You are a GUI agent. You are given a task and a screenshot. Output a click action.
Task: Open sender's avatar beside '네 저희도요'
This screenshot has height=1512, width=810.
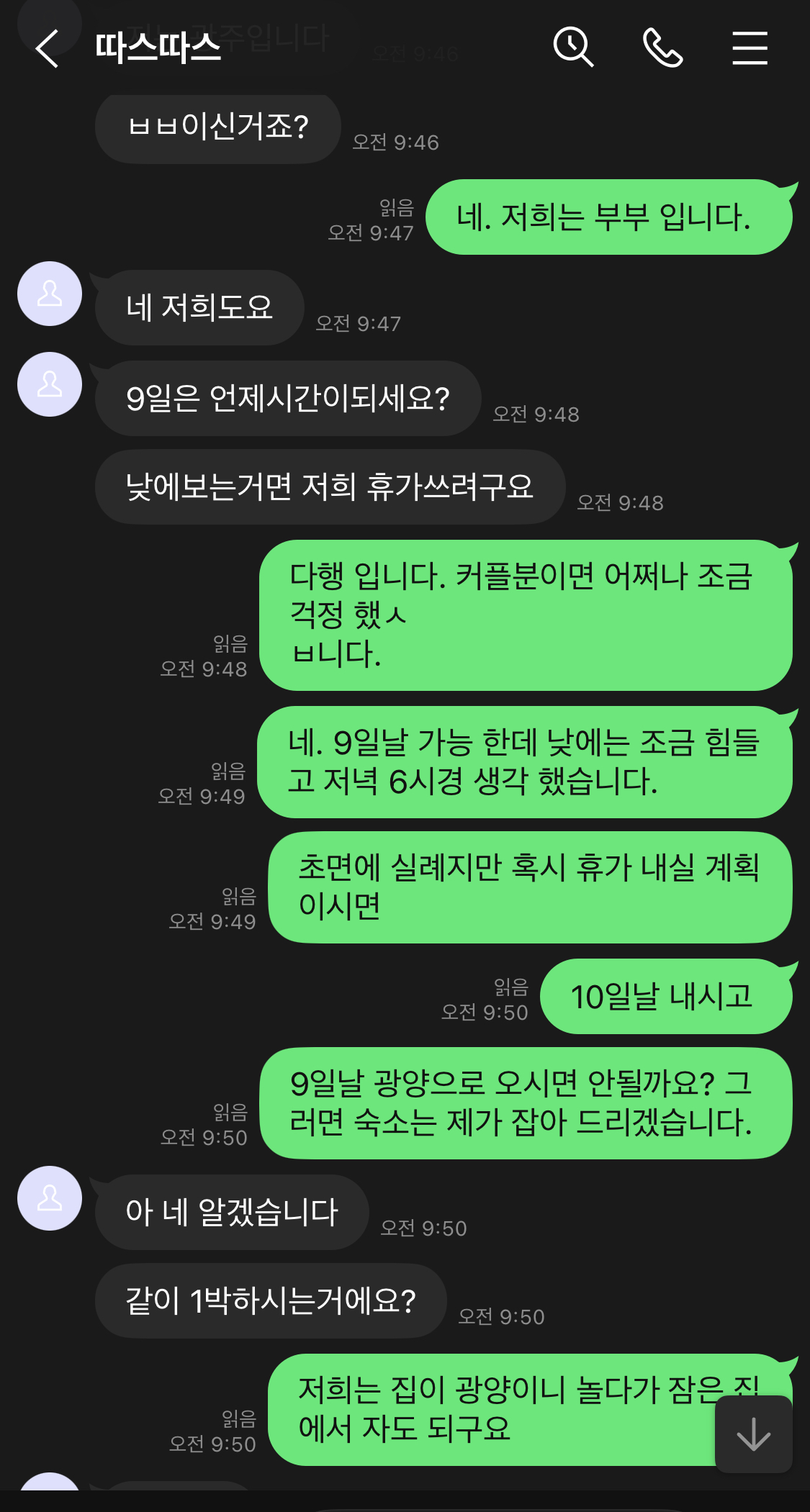pos(50,294)
